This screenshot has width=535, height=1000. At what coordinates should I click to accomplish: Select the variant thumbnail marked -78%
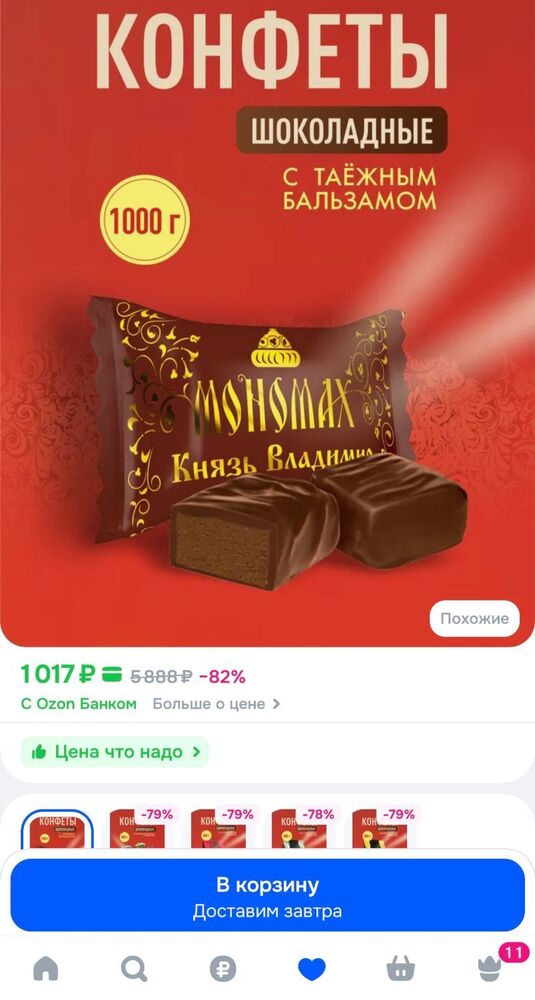click(x=299, y=827)
